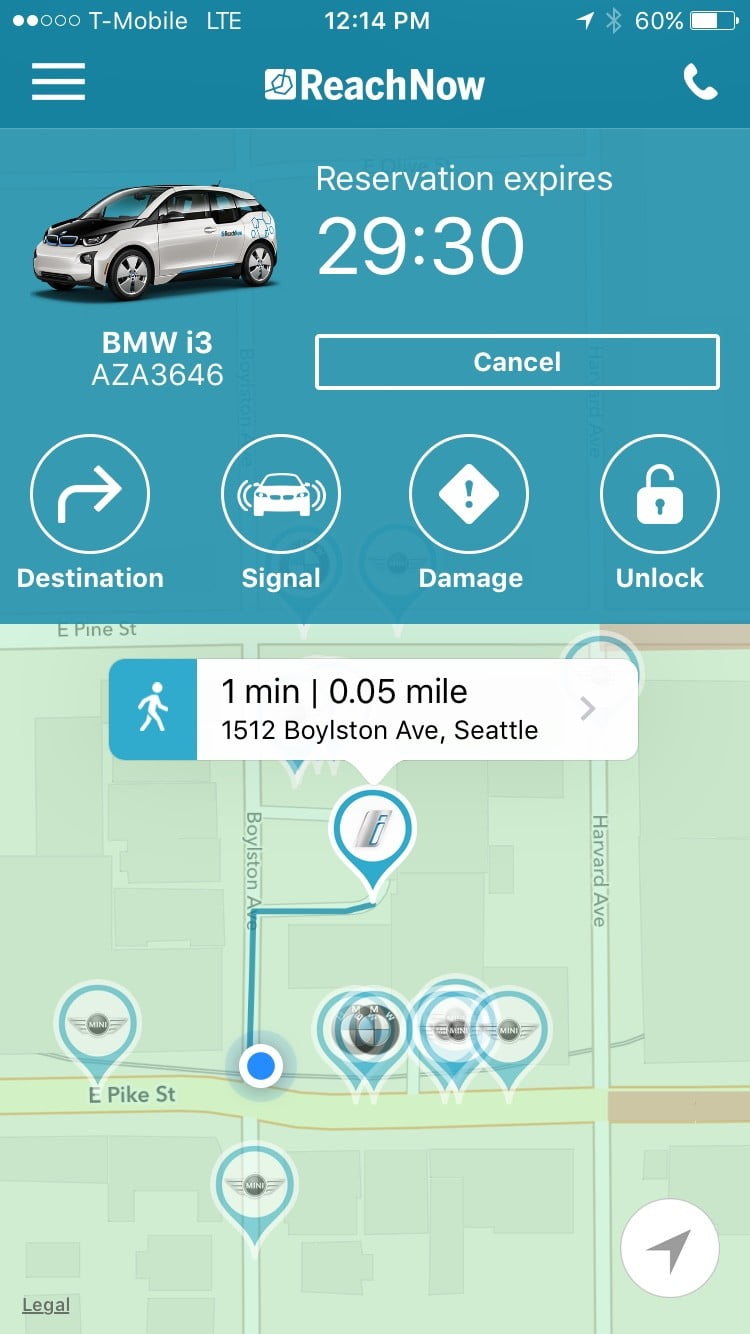The height and width of the screenshot is (1334, 750).
Task: Report damage on the vehicle
Action: click(x=469, y=494)
